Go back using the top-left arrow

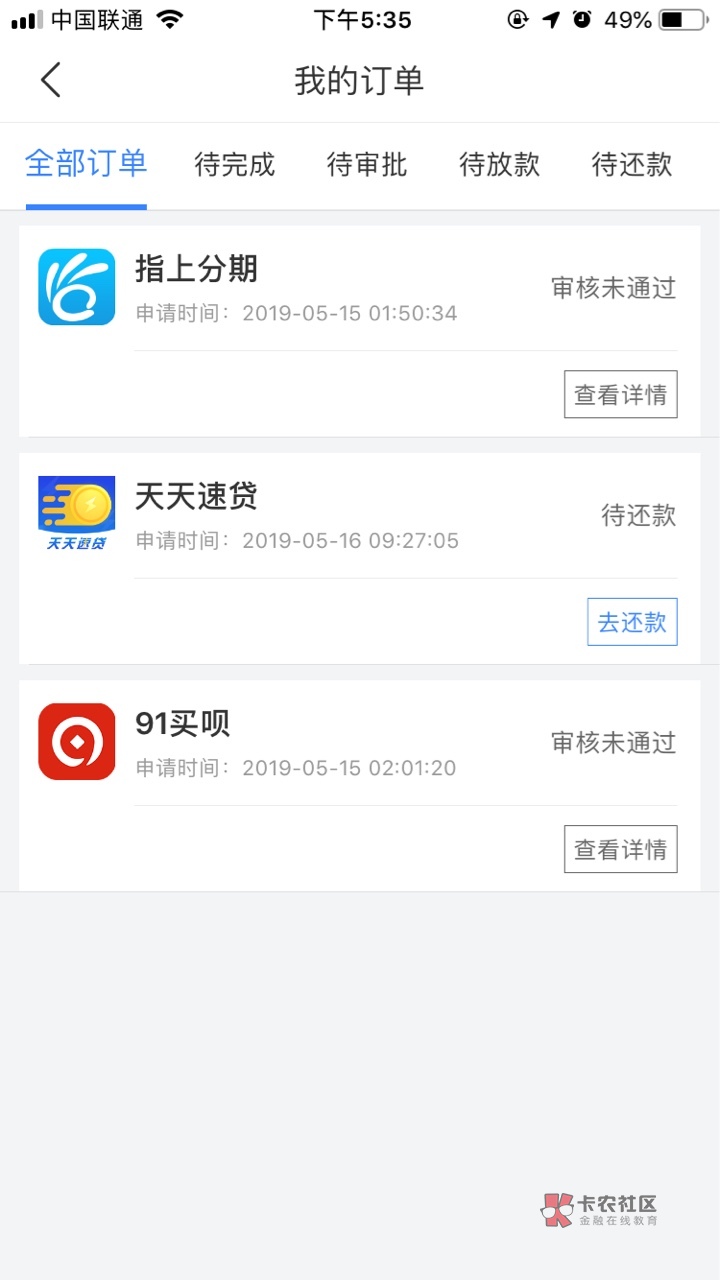(51, 80)
